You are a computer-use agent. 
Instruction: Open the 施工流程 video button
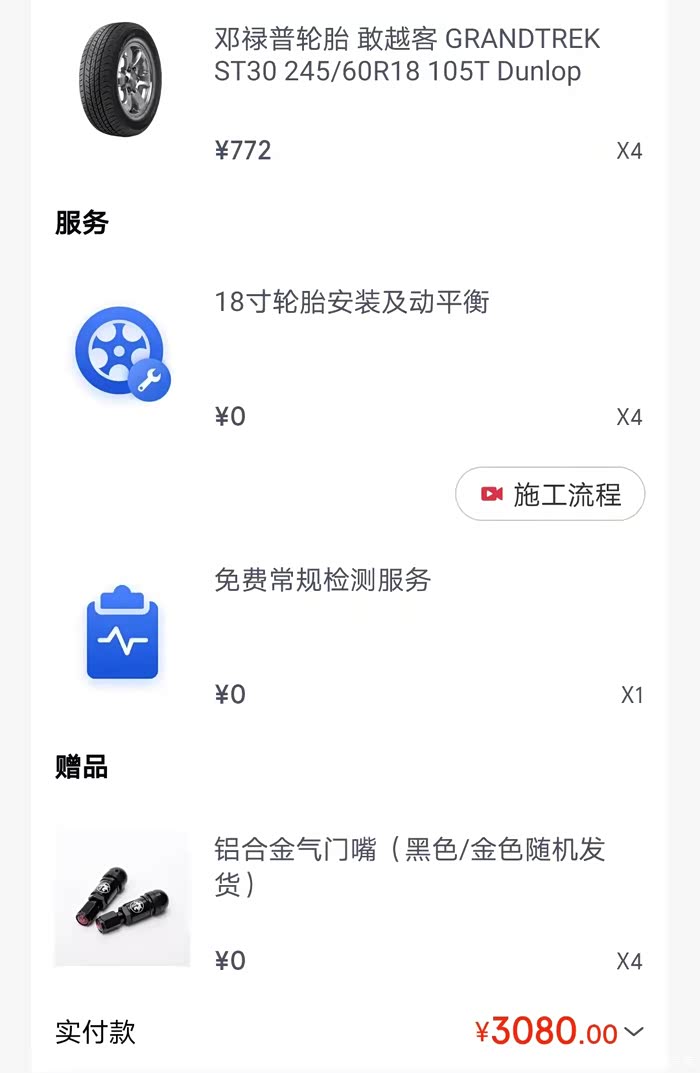point(550,494)
